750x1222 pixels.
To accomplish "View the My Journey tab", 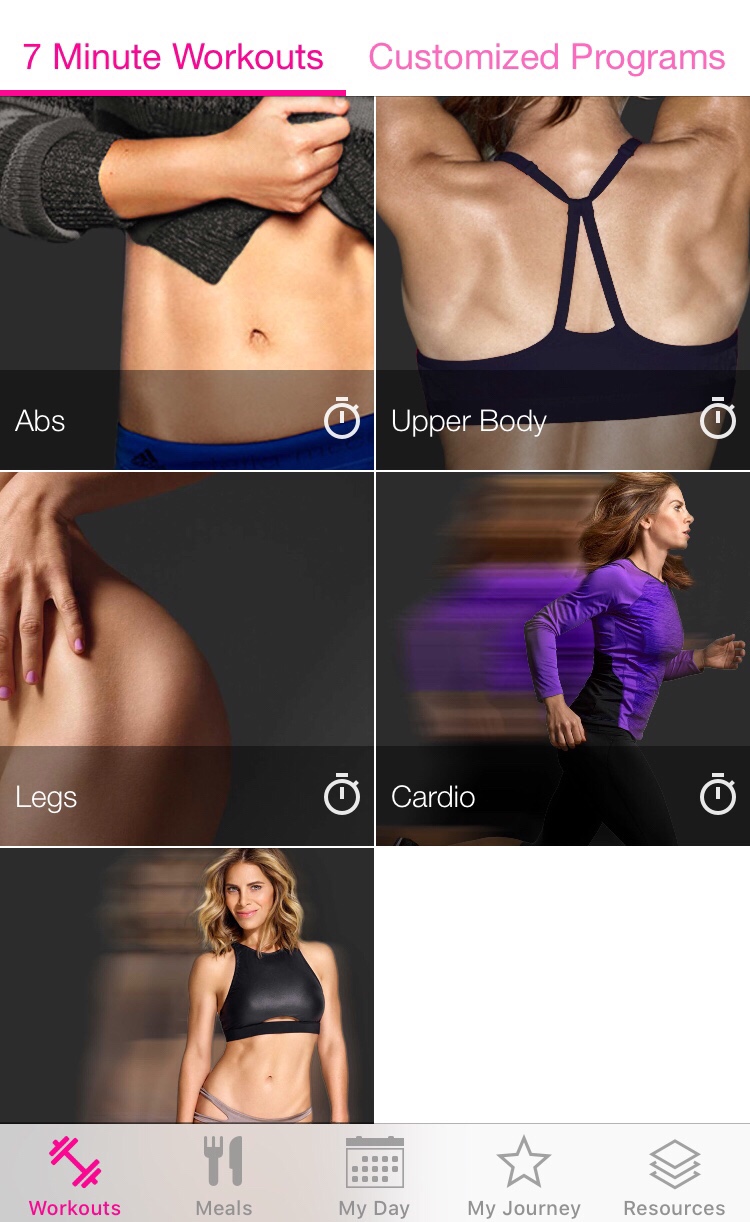I will (524, 1175).
